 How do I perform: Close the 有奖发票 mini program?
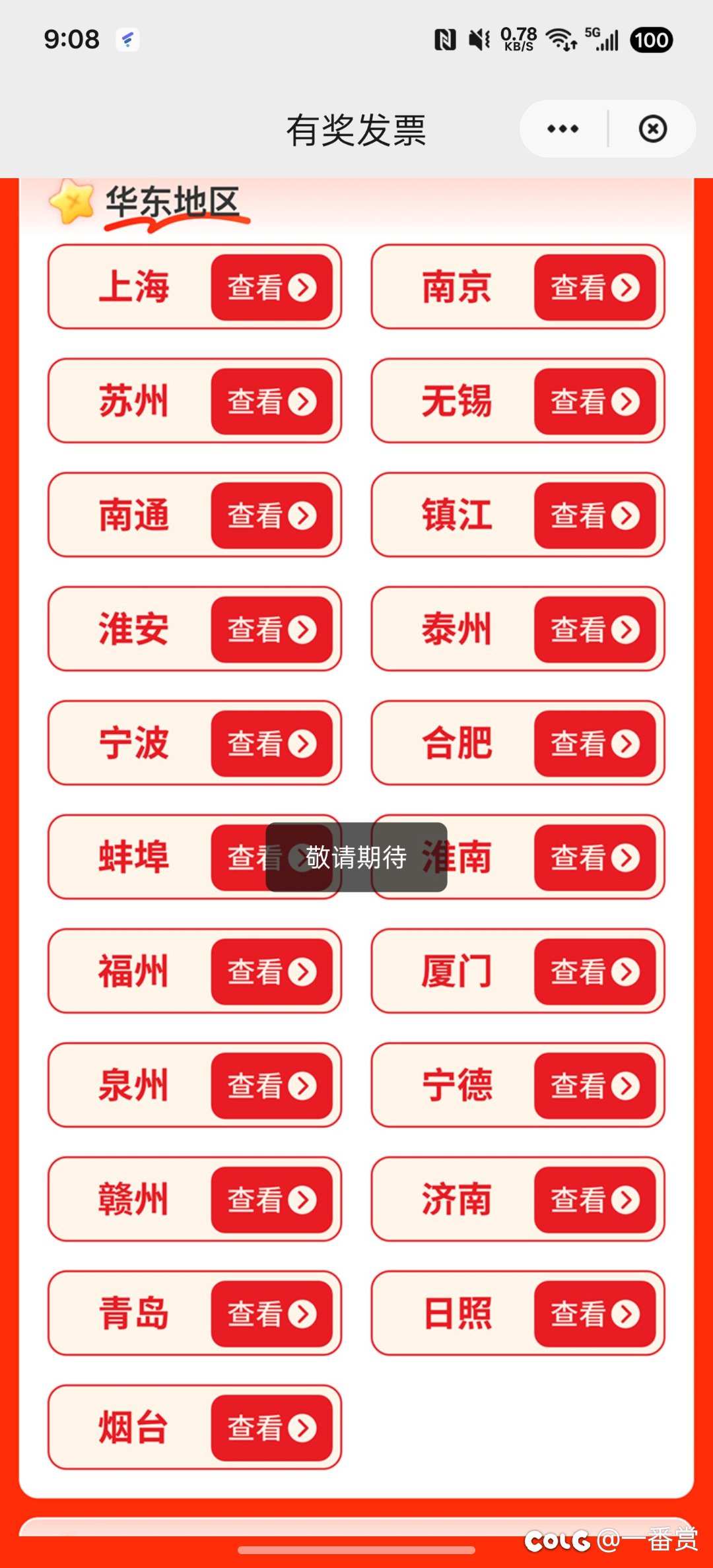[652, 129]
